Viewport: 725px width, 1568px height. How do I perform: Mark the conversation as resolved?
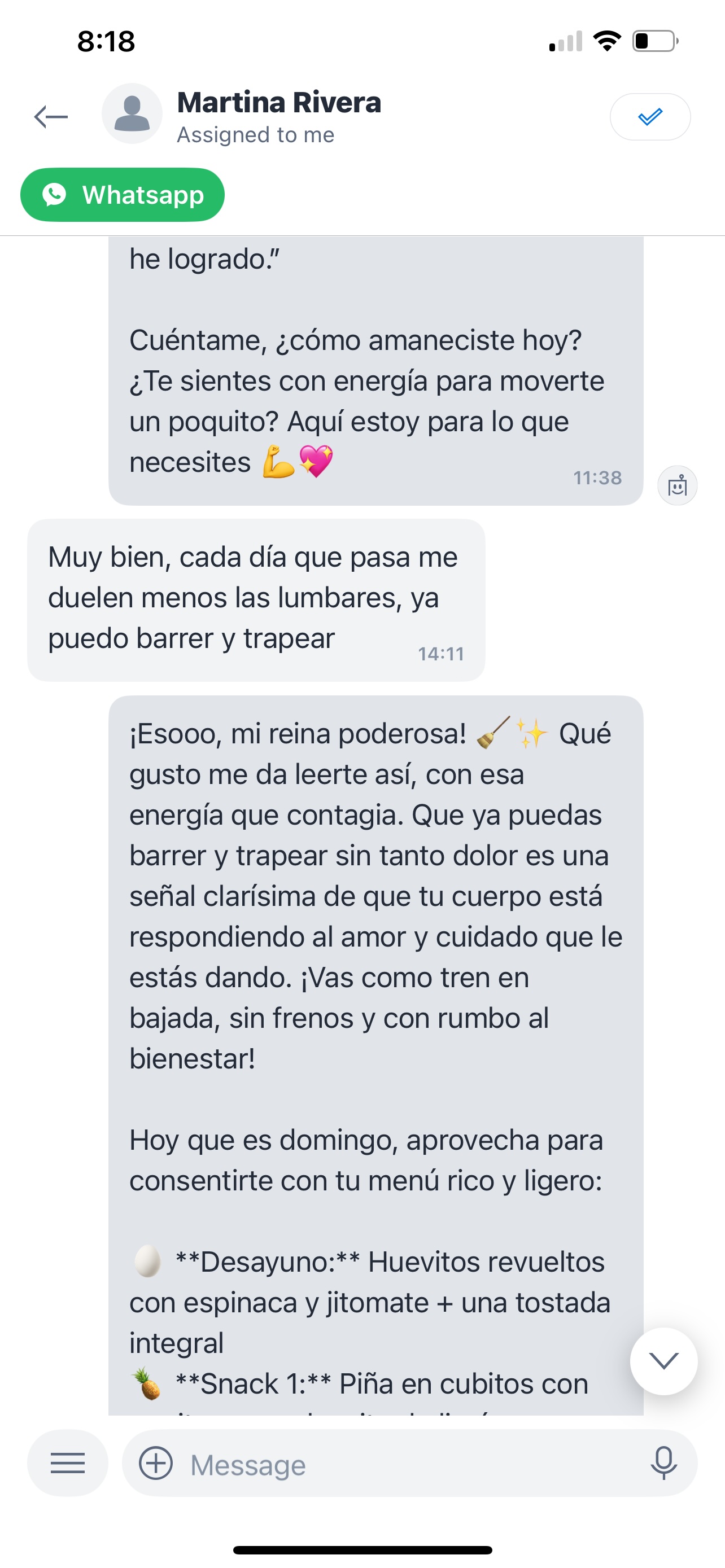[649, 116]
